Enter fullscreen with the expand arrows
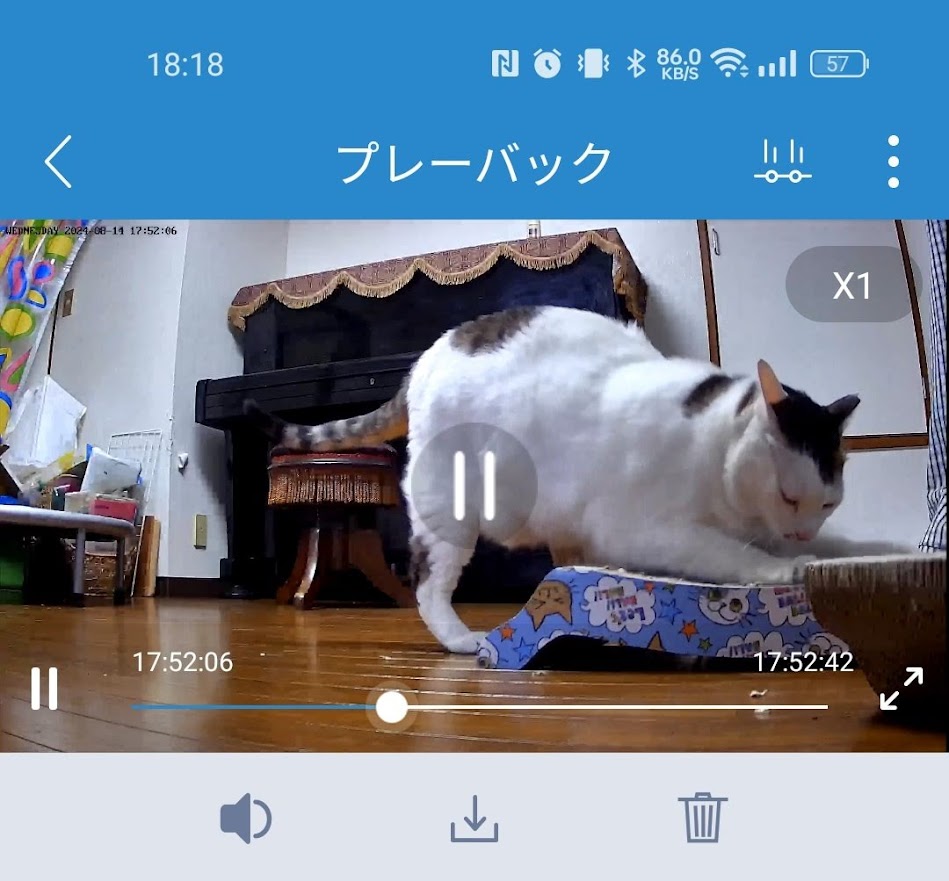Screen dimensions: 949x881 pos(901,688)
